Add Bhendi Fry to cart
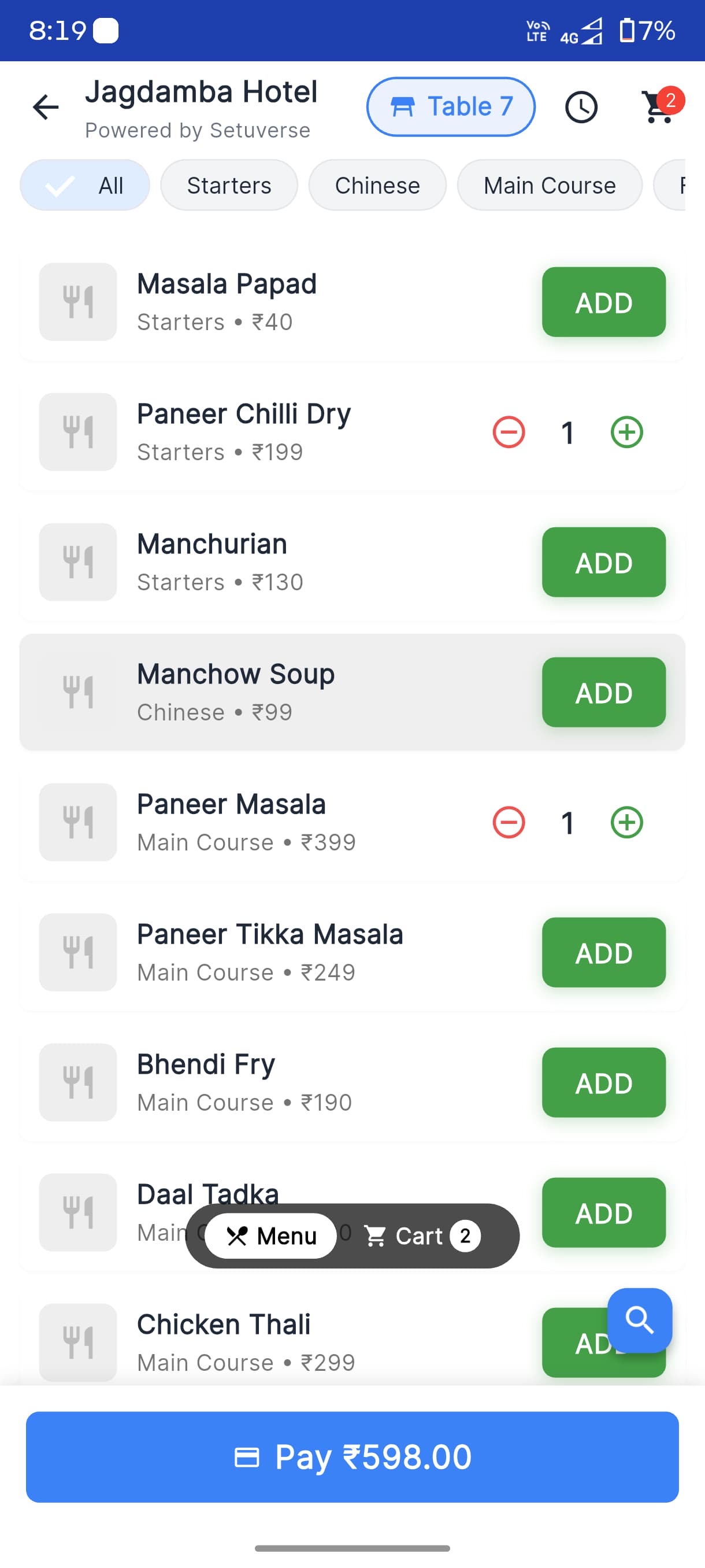The height and width of the screenshot is (1568, 705). pos(603,1082)
